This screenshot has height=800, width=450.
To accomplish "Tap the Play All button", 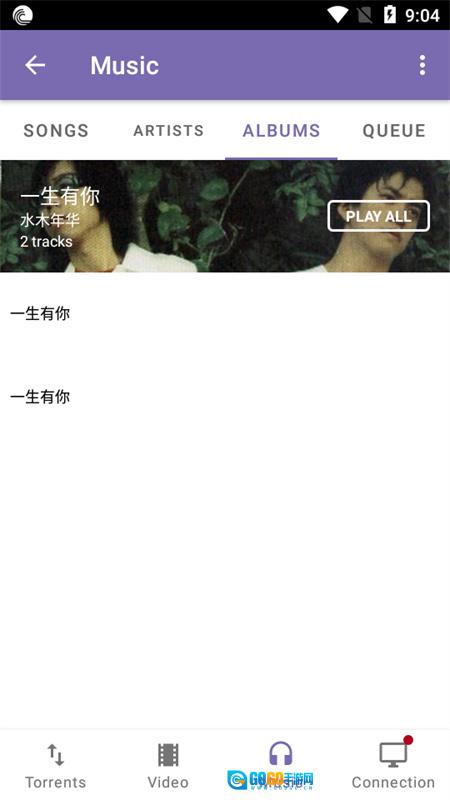I will [379, 216].
